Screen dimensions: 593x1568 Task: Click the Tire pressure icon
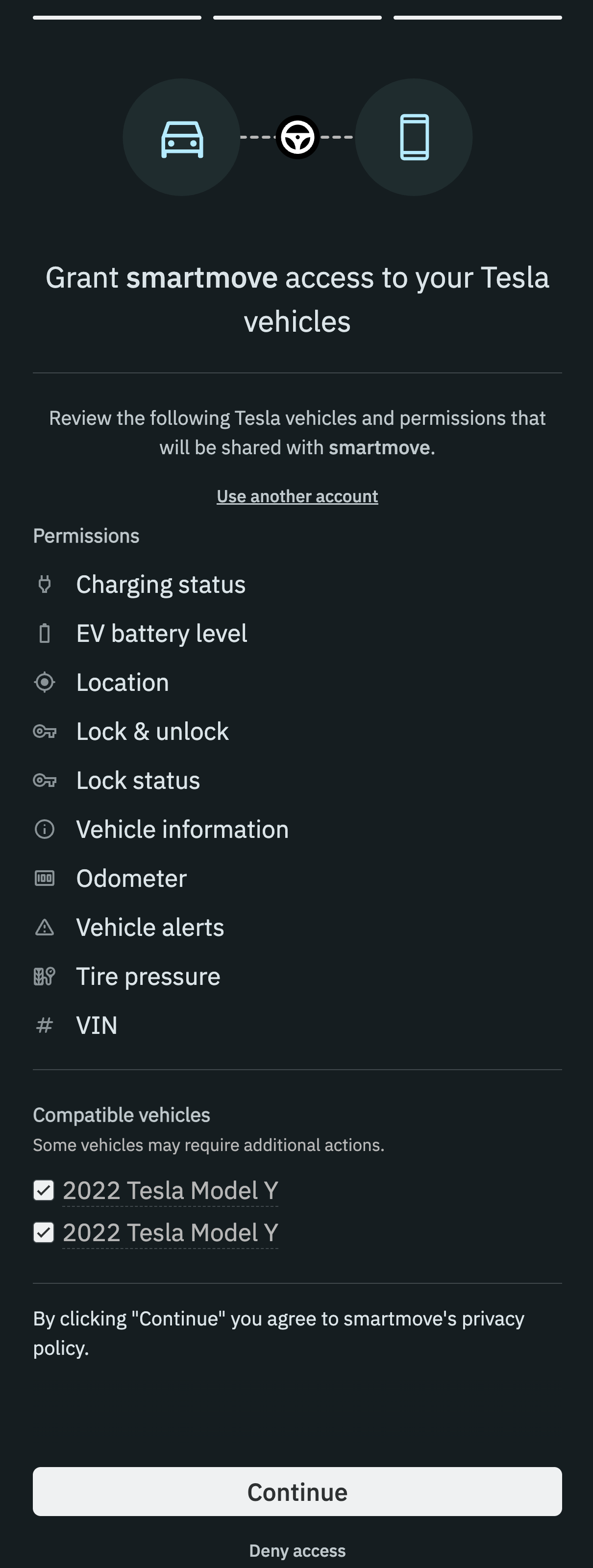pyautogui.click(x=44, y=976)
